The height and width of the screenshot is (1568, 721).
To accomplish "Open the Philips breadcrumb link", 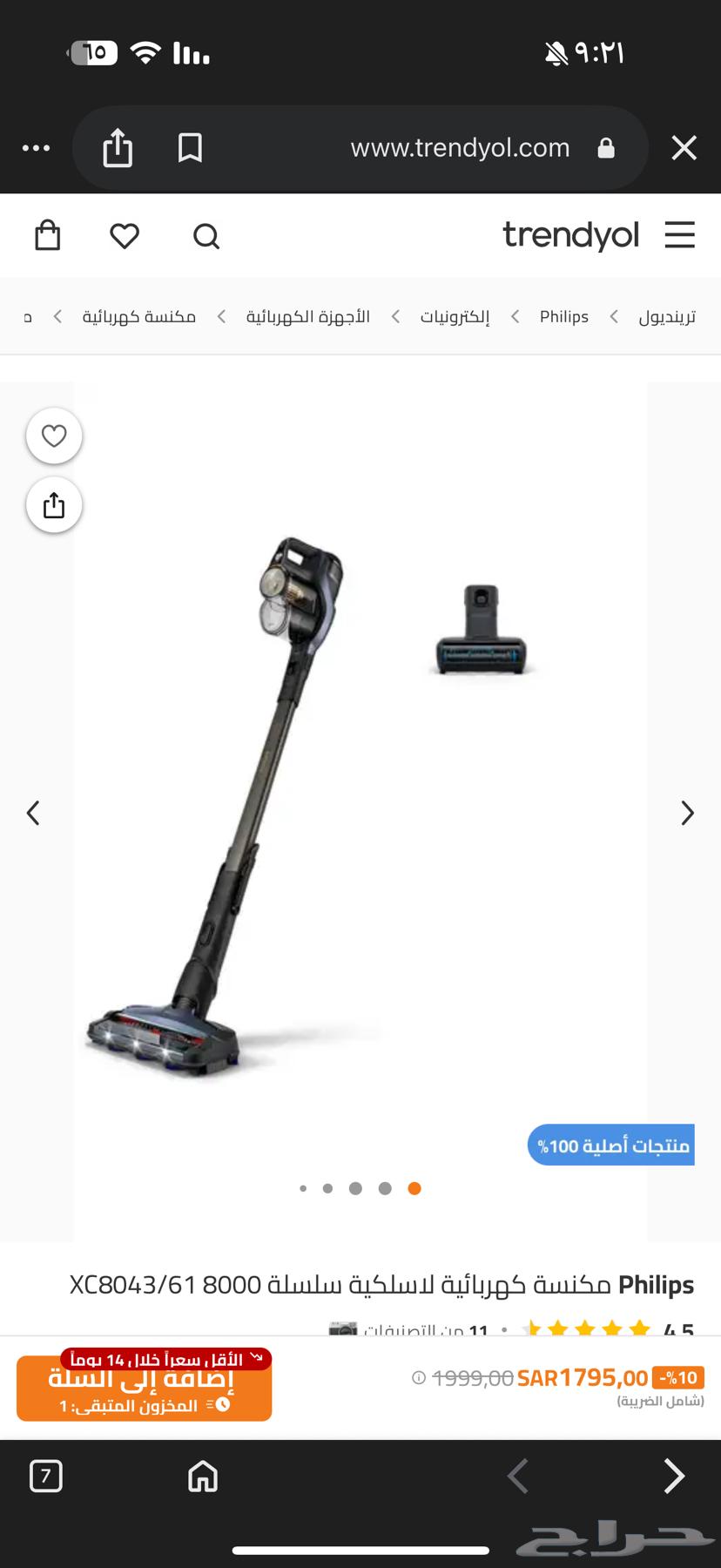I will point(563,317).
